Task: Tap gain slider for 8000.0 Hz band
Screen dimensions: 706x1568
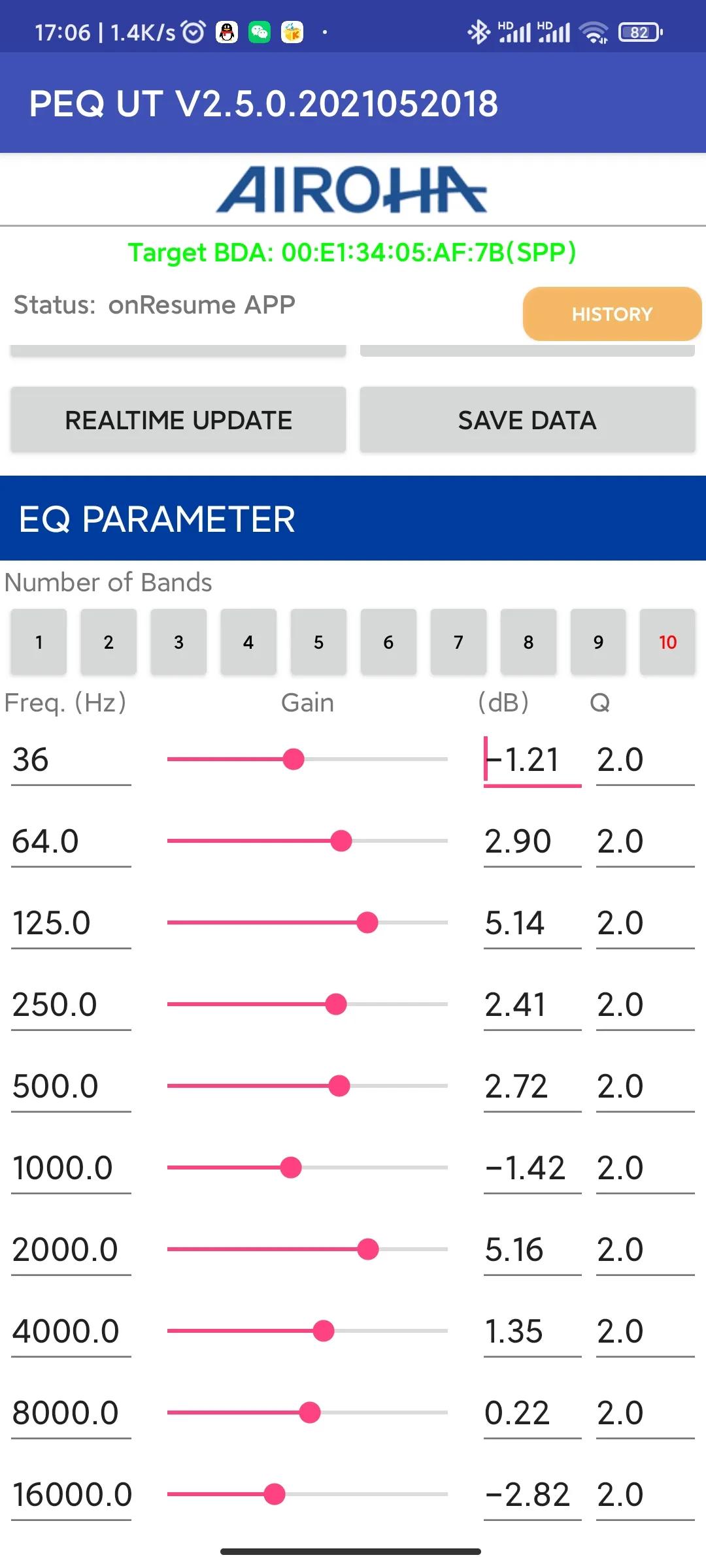Action: pos(307,1413)
